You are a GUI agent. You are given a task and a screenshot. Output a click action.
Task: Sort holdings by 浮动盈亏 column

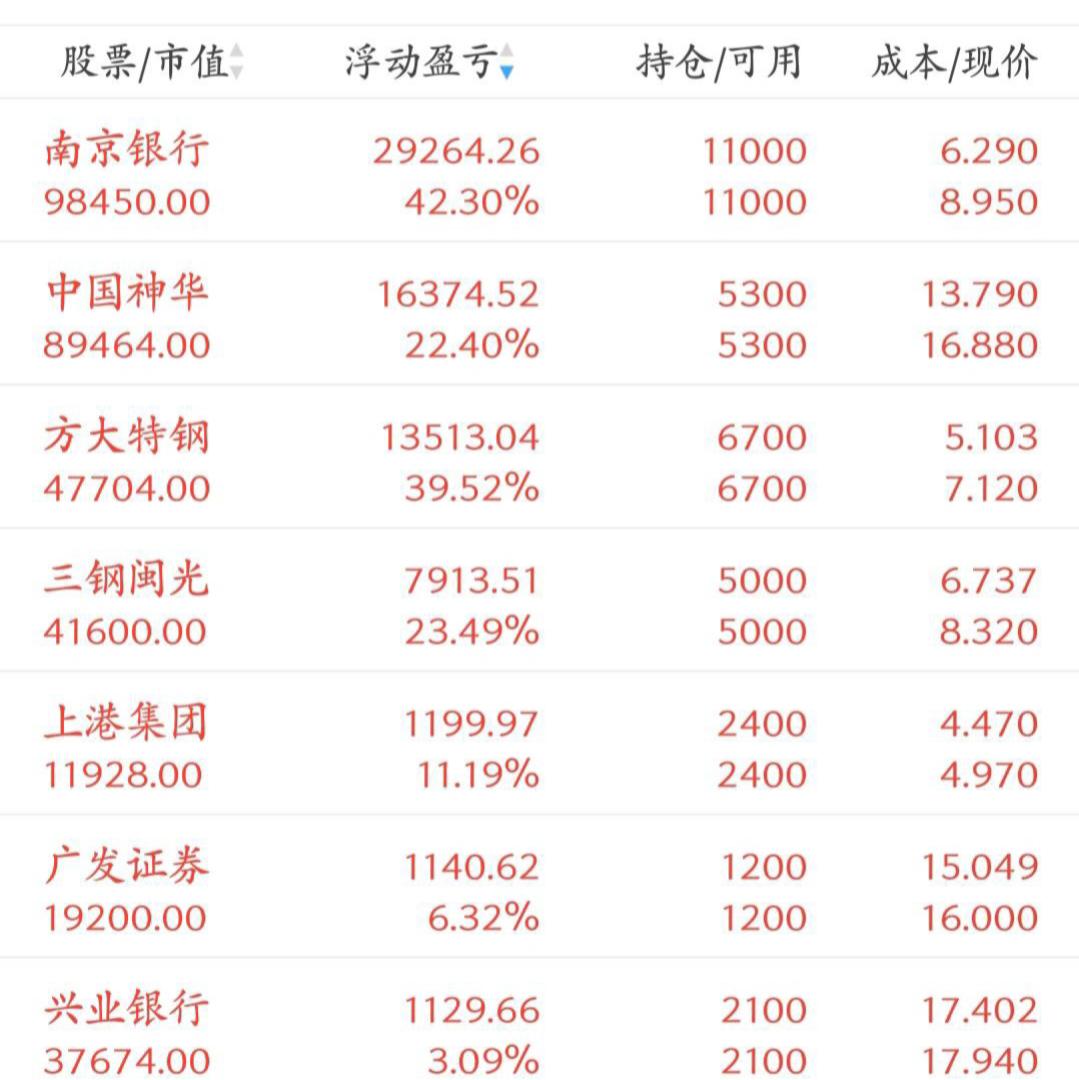click(429, 62)
